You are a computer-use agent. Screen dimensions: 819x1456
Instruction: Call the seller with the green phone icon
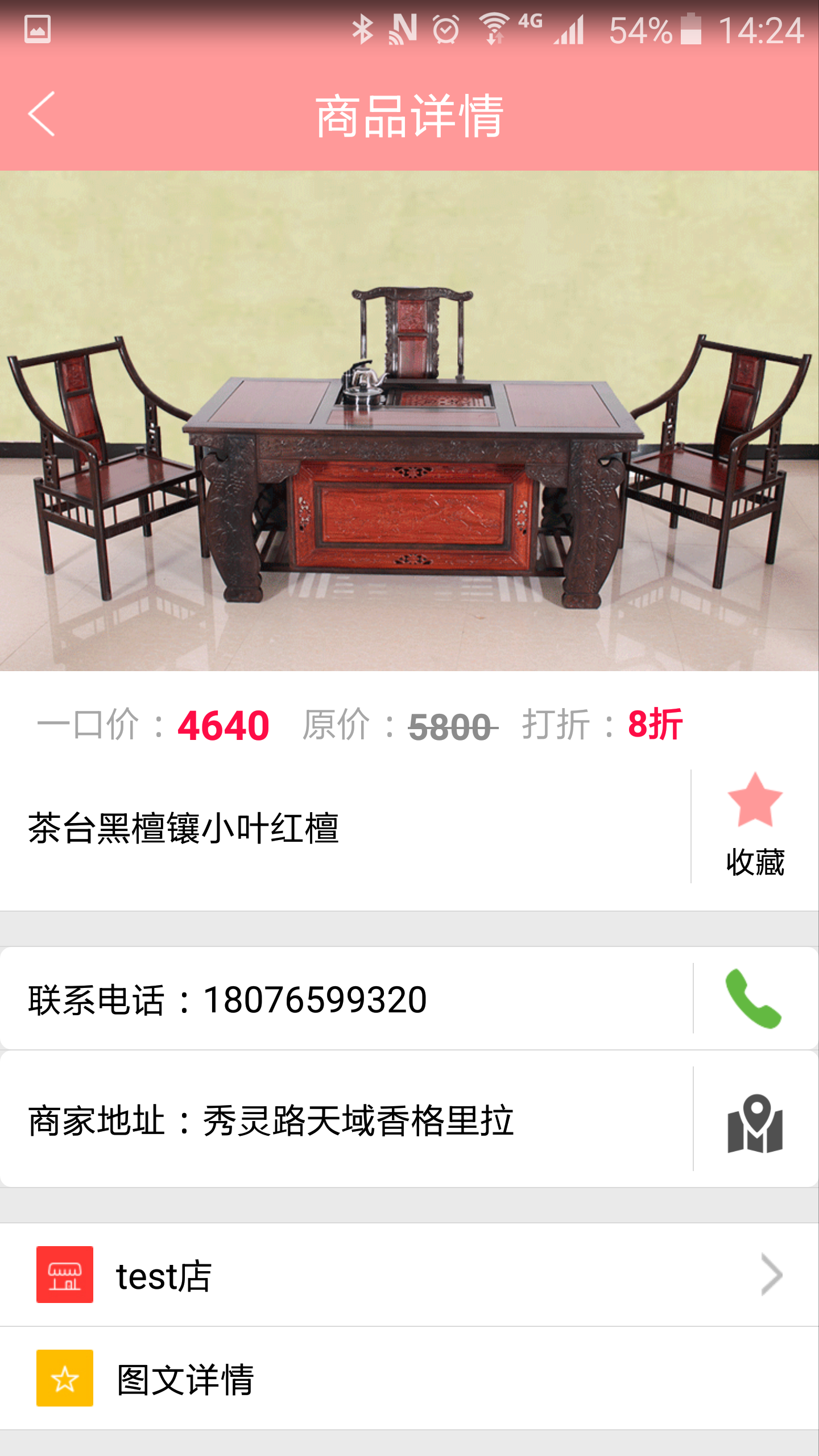[754, 999]
